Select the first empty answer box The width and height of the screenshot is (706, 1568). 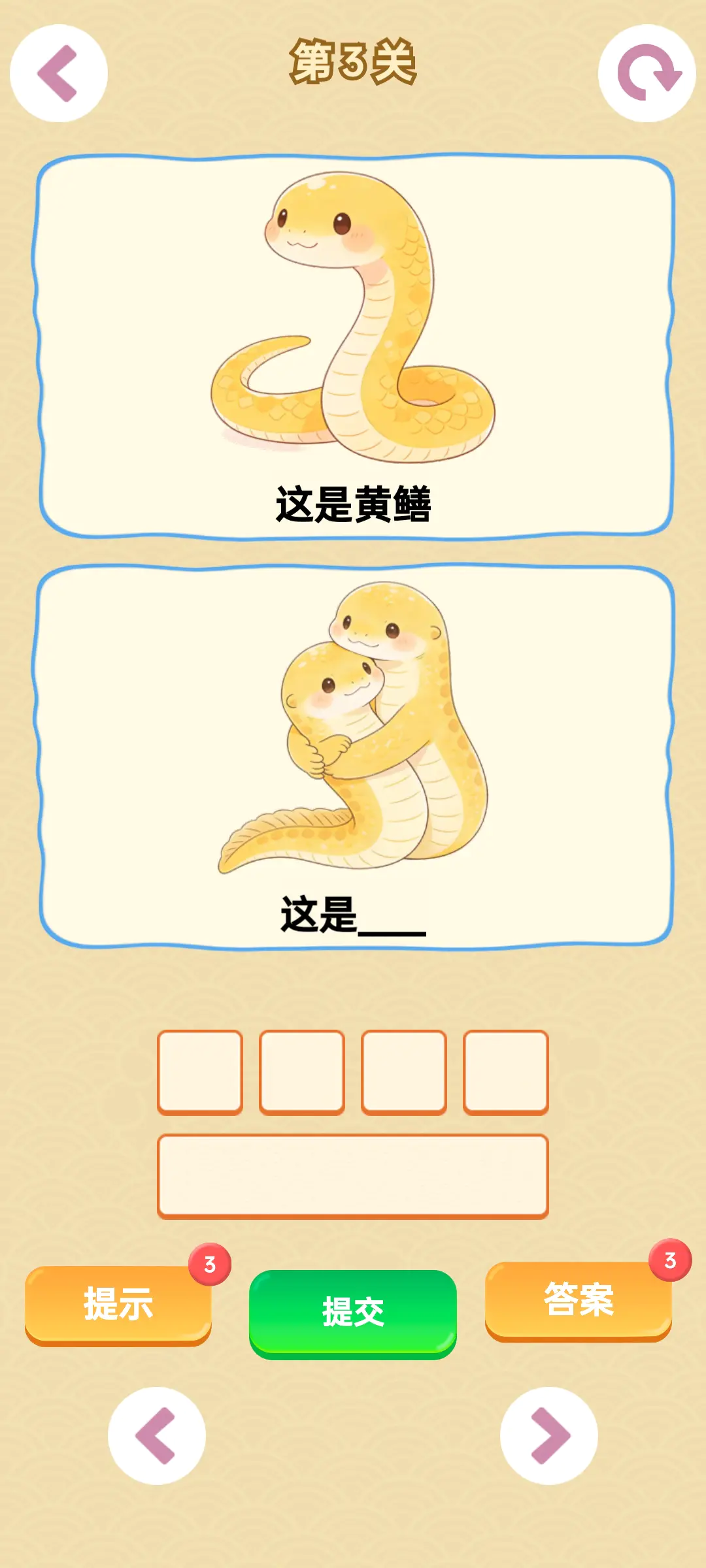click(200, 1071)
